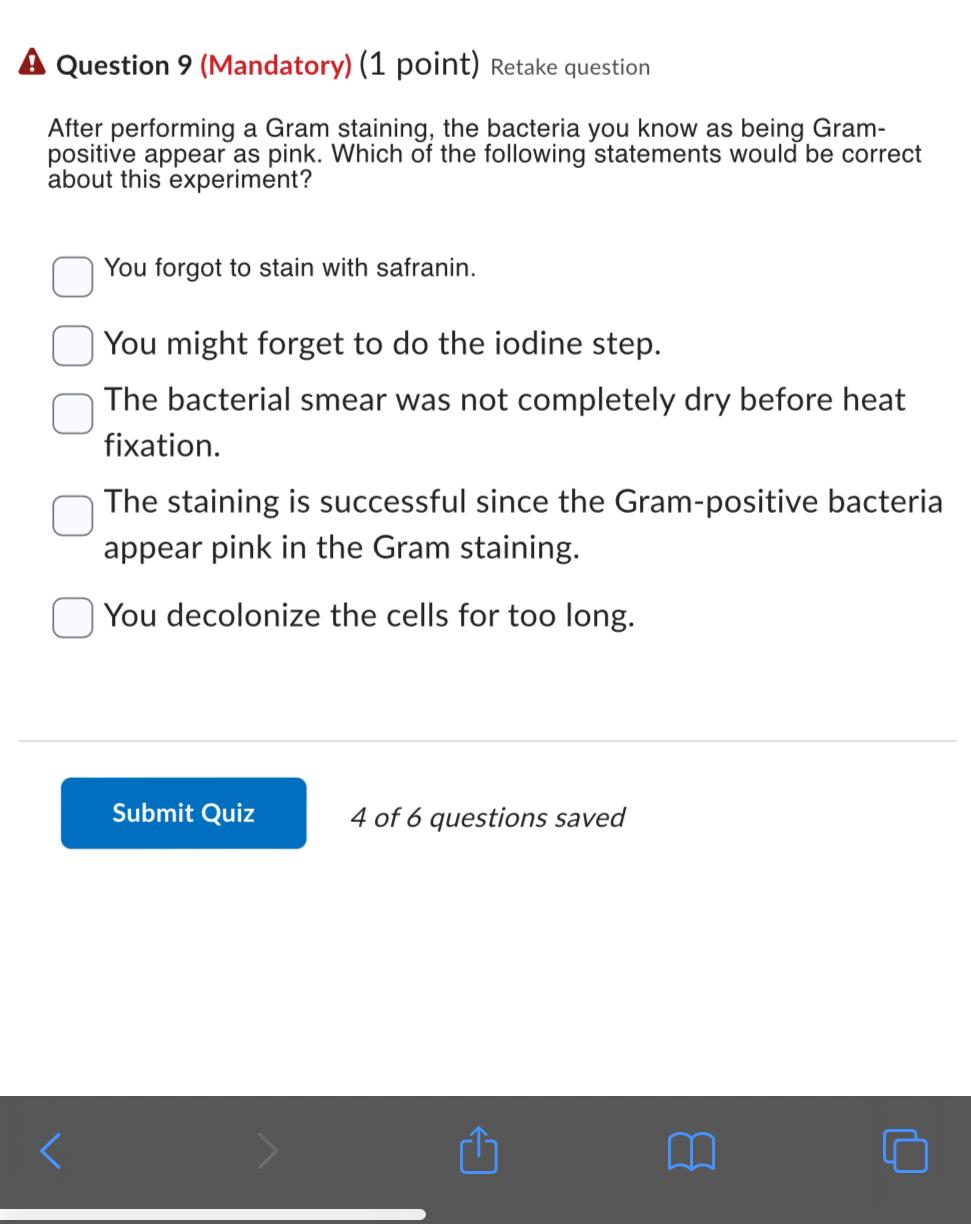Tap the question prompt text
The height and width of the screenshot is (1224, 971).
(x=484, y=153)
